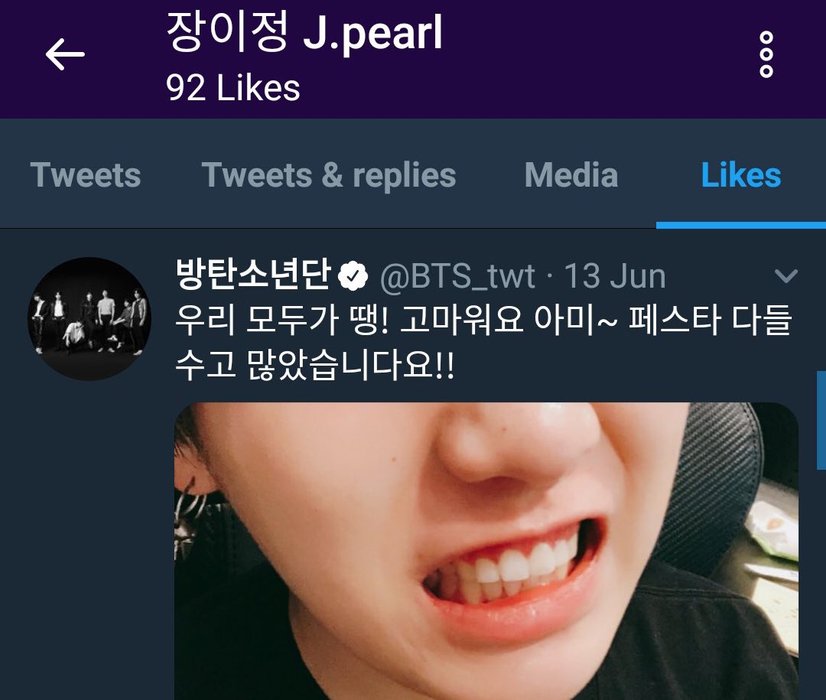Go back using the arrow icon

(x=65, y=54)
